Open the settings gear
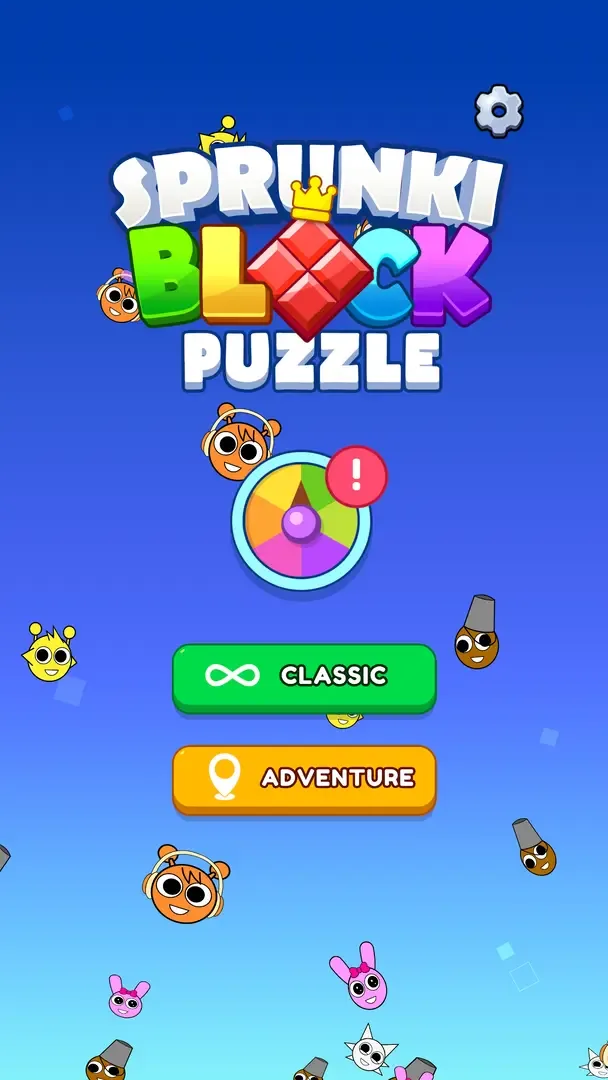608x1080 pixels. coord(499,111)
